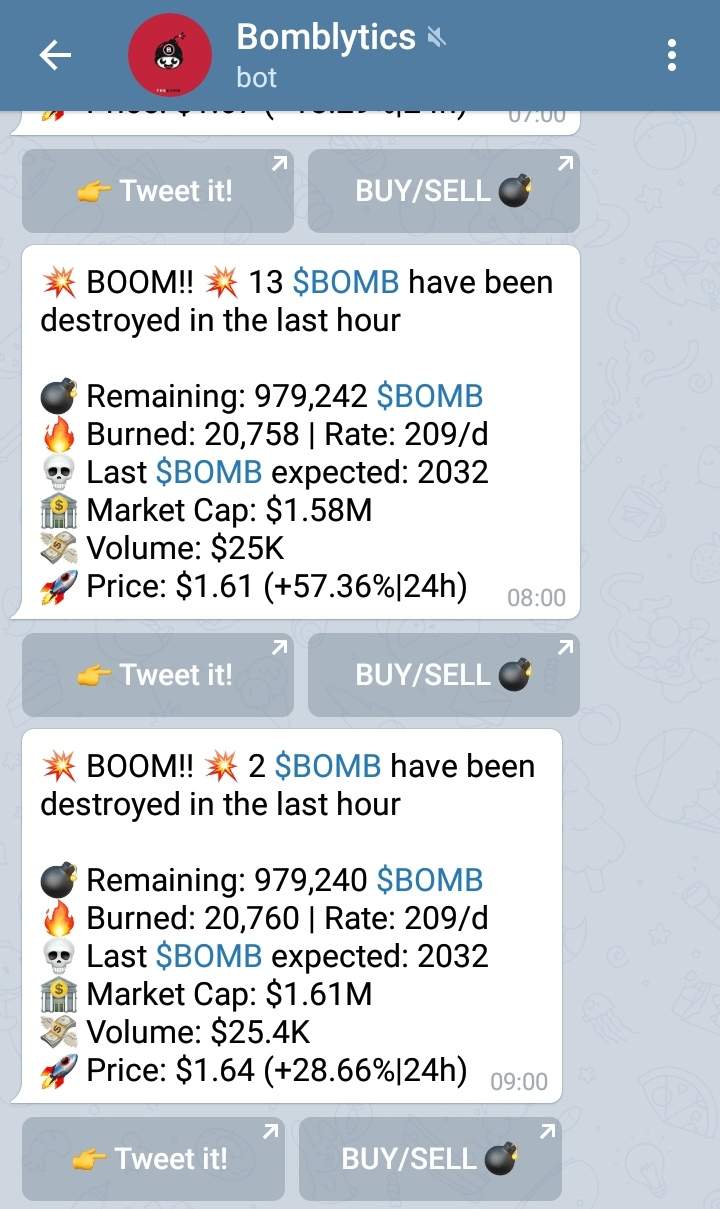Go back using the arrow icon

pos(55,55)
